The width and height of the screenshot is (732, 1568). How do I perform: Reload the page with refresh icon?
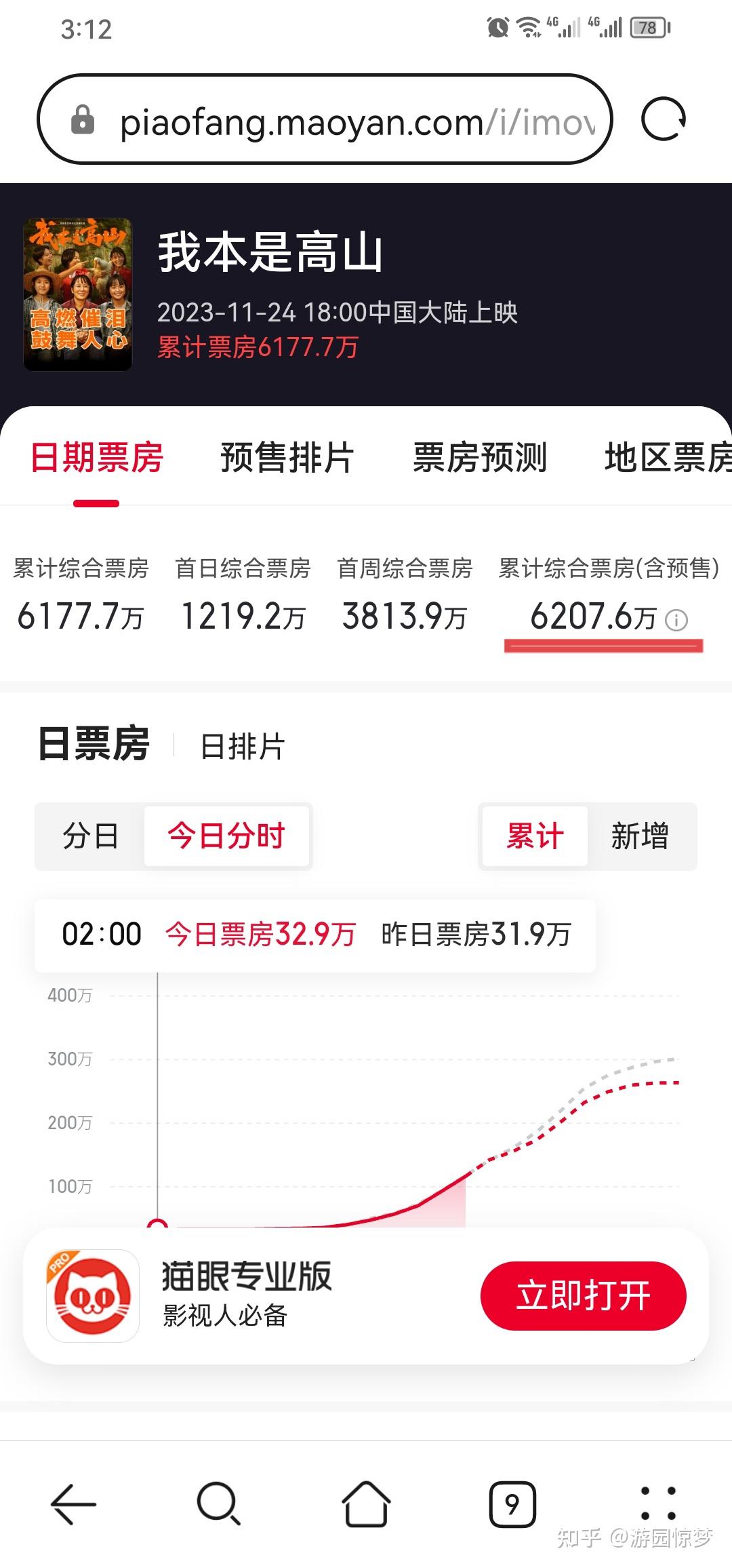tap(664, 119)
